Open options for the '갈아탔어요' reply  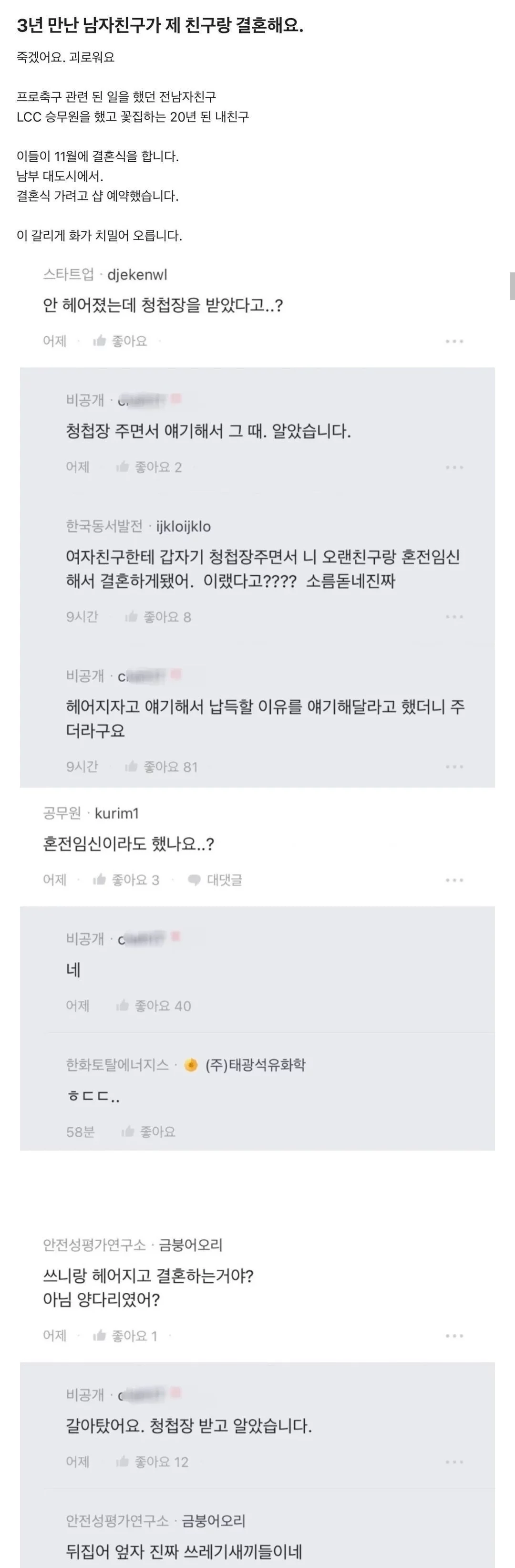(454, 1462)
